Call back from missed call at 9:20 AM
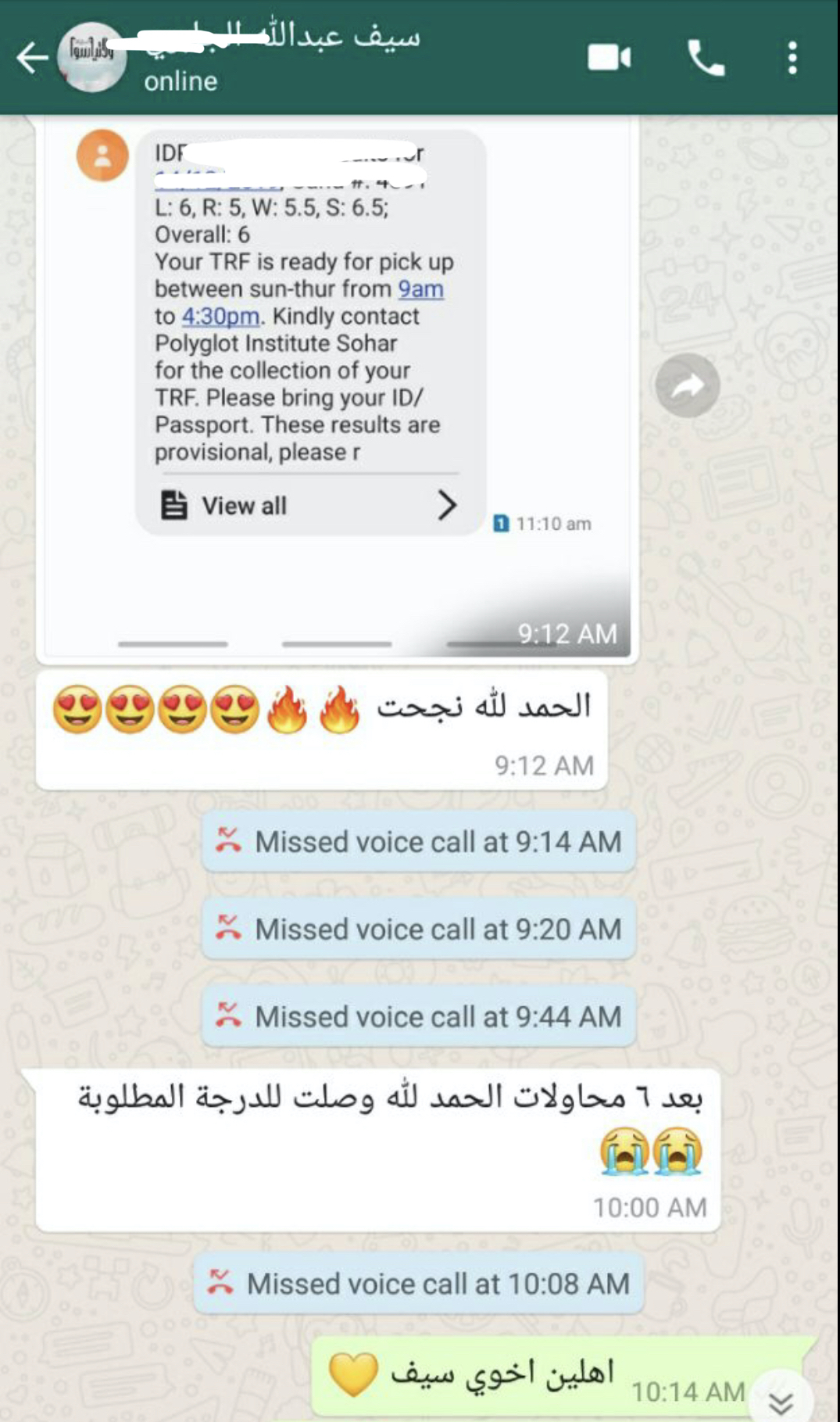The height and width of the screenshot is (1422, 840). 419,929
